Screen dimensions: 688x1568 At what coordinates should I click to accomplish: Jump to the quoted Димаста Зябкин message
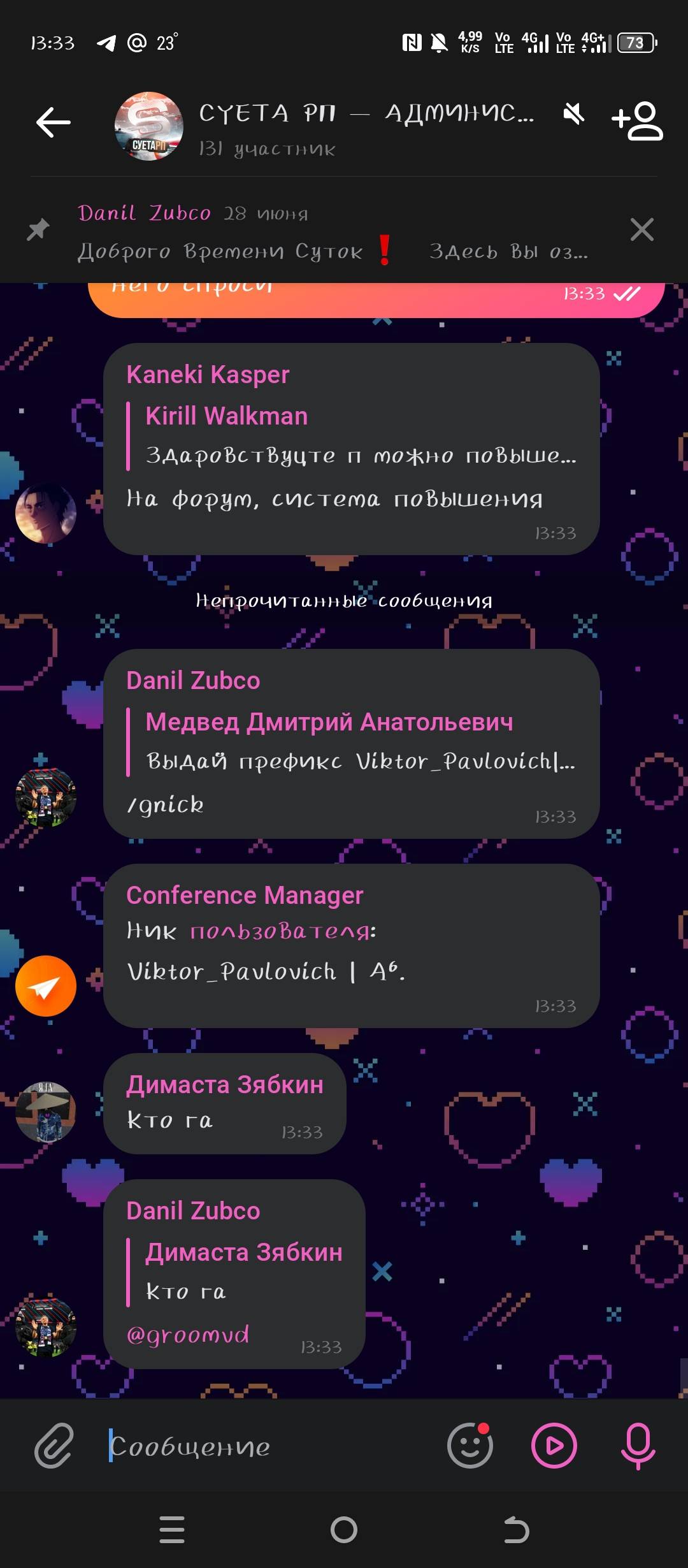click(242, 1272)
